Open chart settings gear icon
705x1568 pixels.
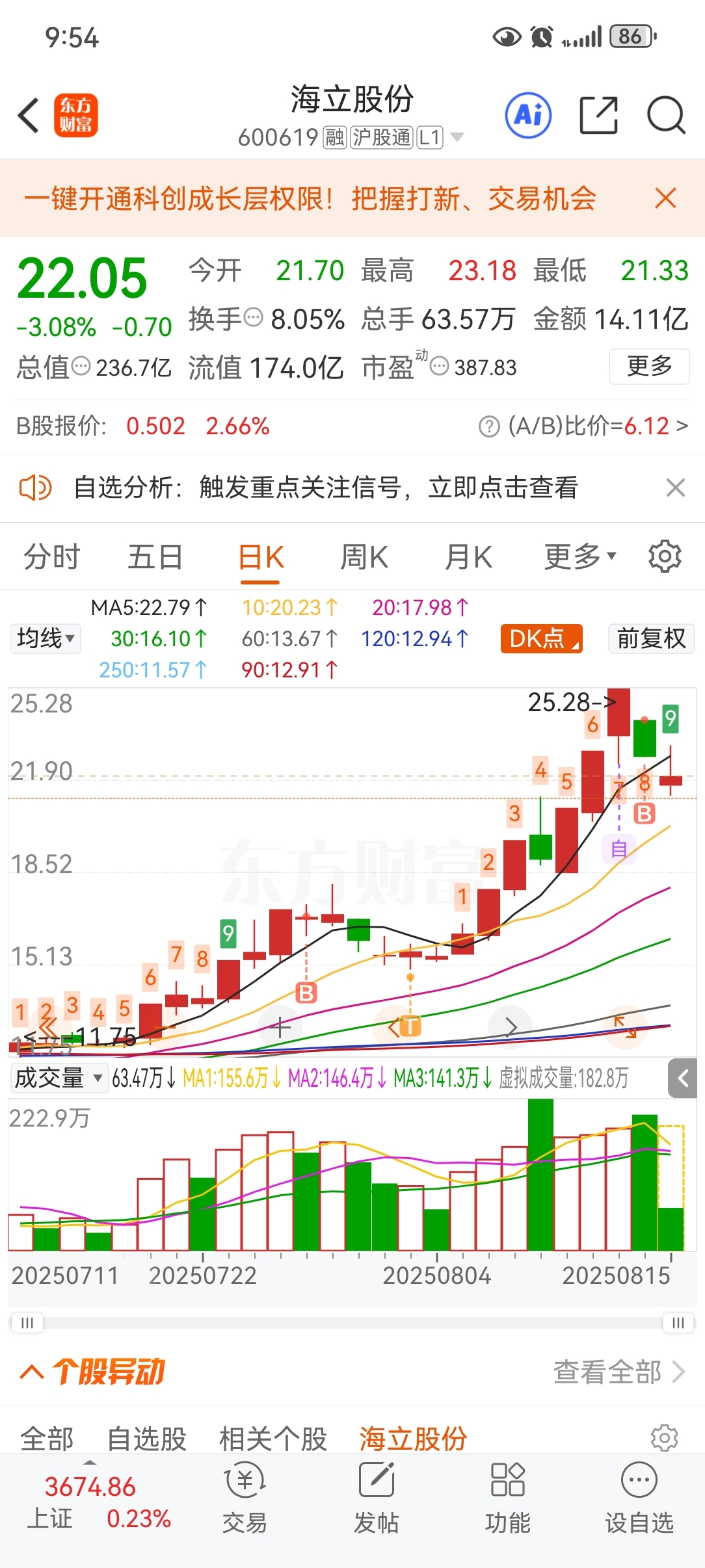pos(665,556)
